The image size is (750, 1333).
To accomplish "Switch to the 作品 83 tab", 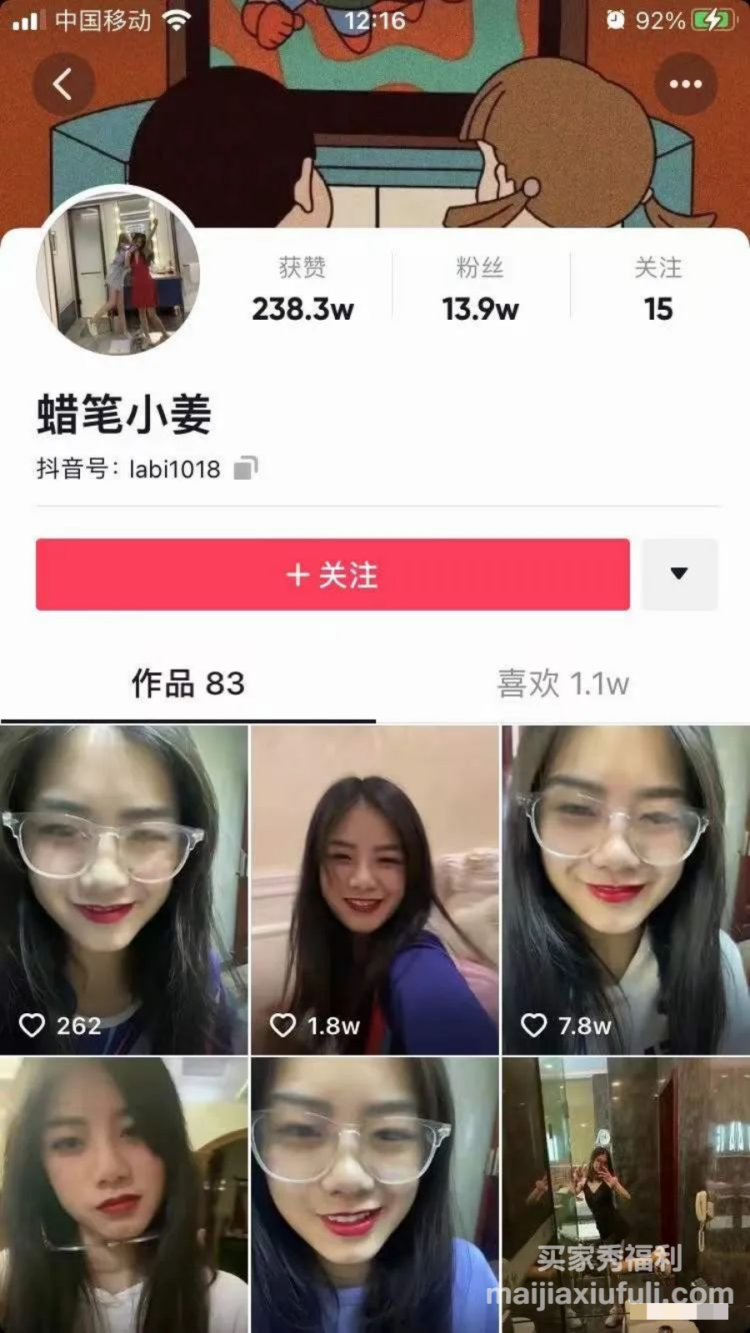I will point(188,684).
